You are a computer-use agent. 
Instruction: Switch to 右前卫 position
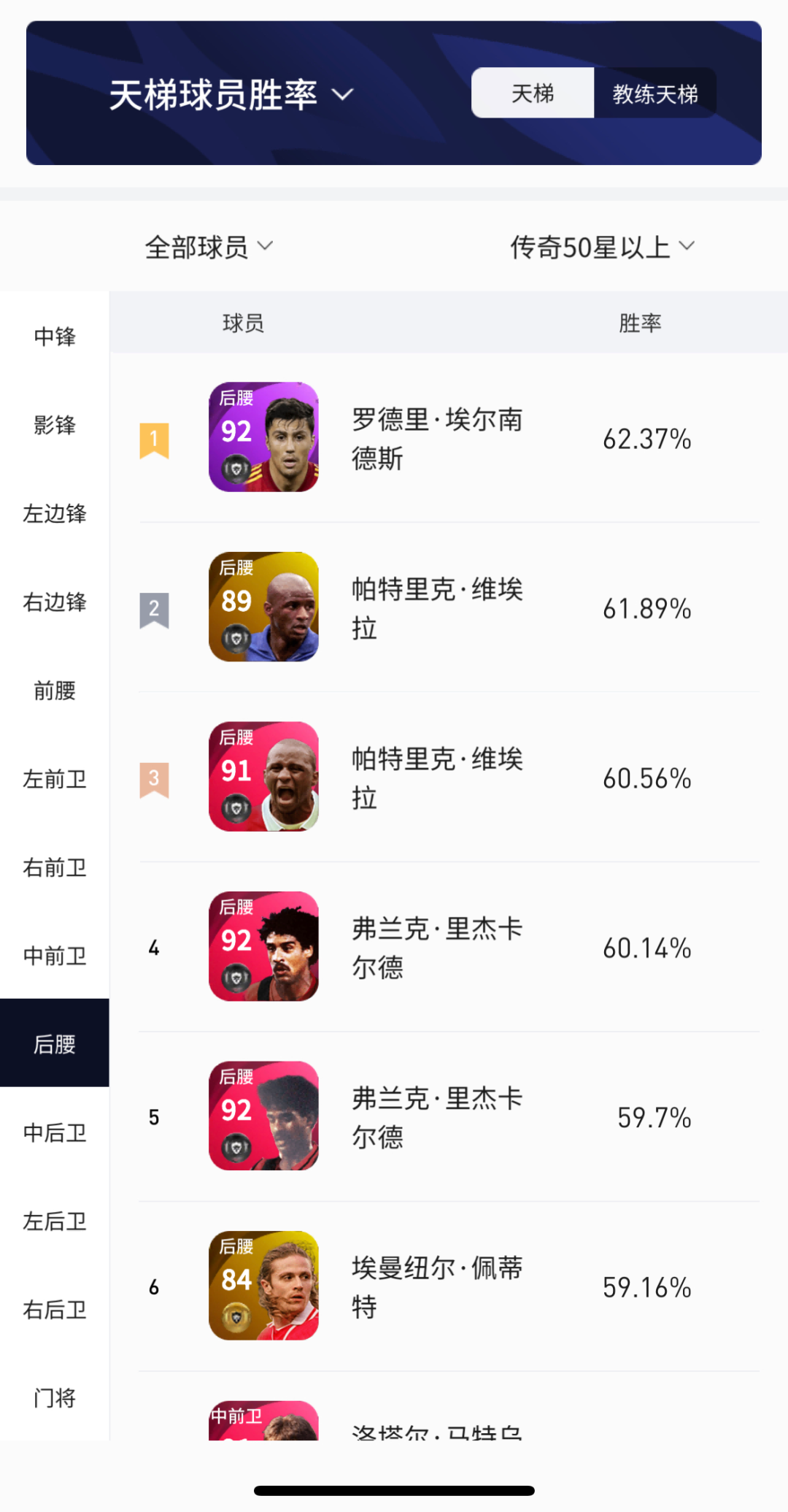point(55,867)
